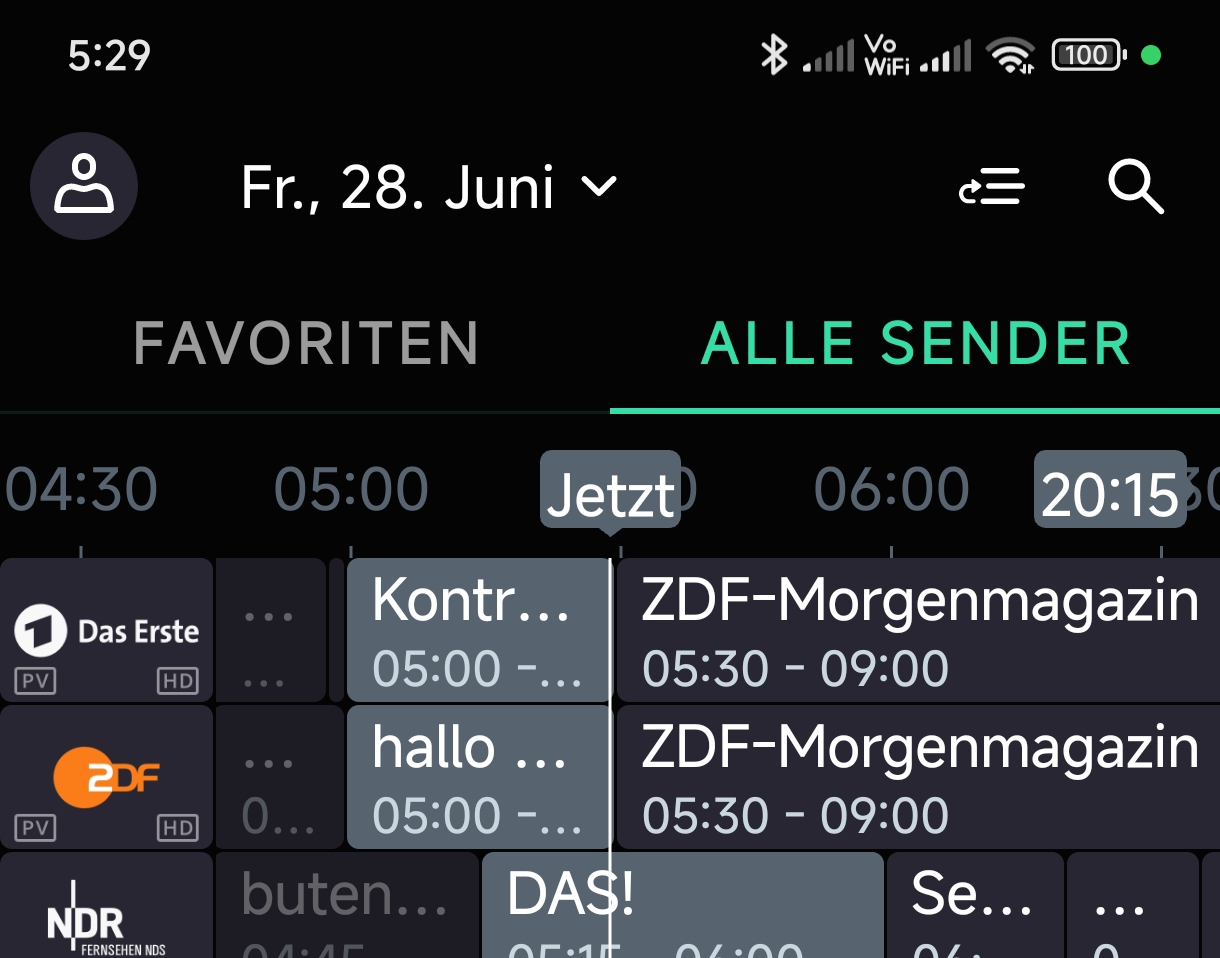Switch to the FAVORITEN tab
The width and height of the screenshot is (1220, 958).
(x=306, y=344)
